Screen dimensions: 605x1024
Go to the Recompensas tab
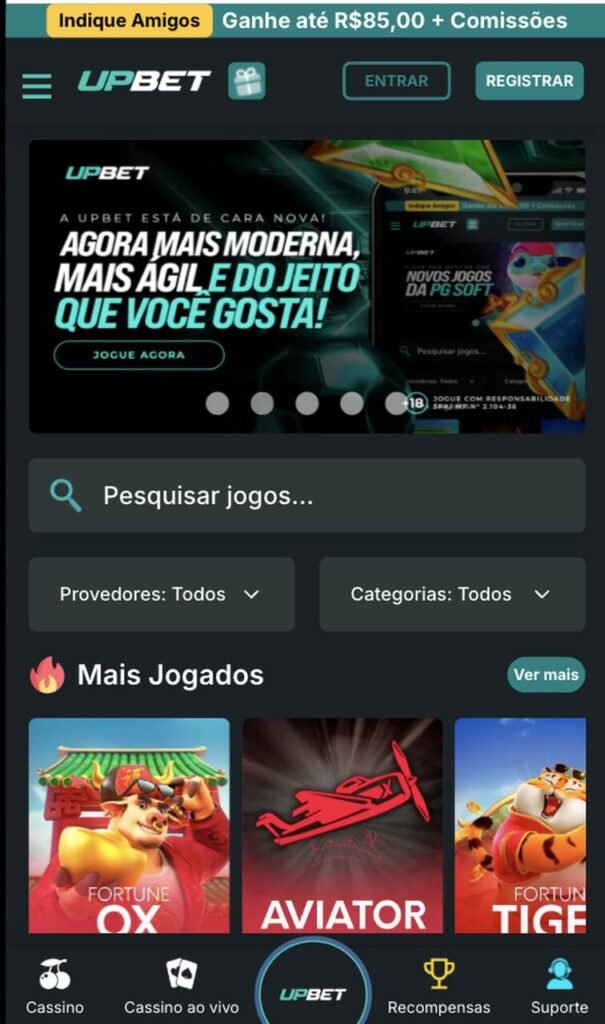[439, 986]
